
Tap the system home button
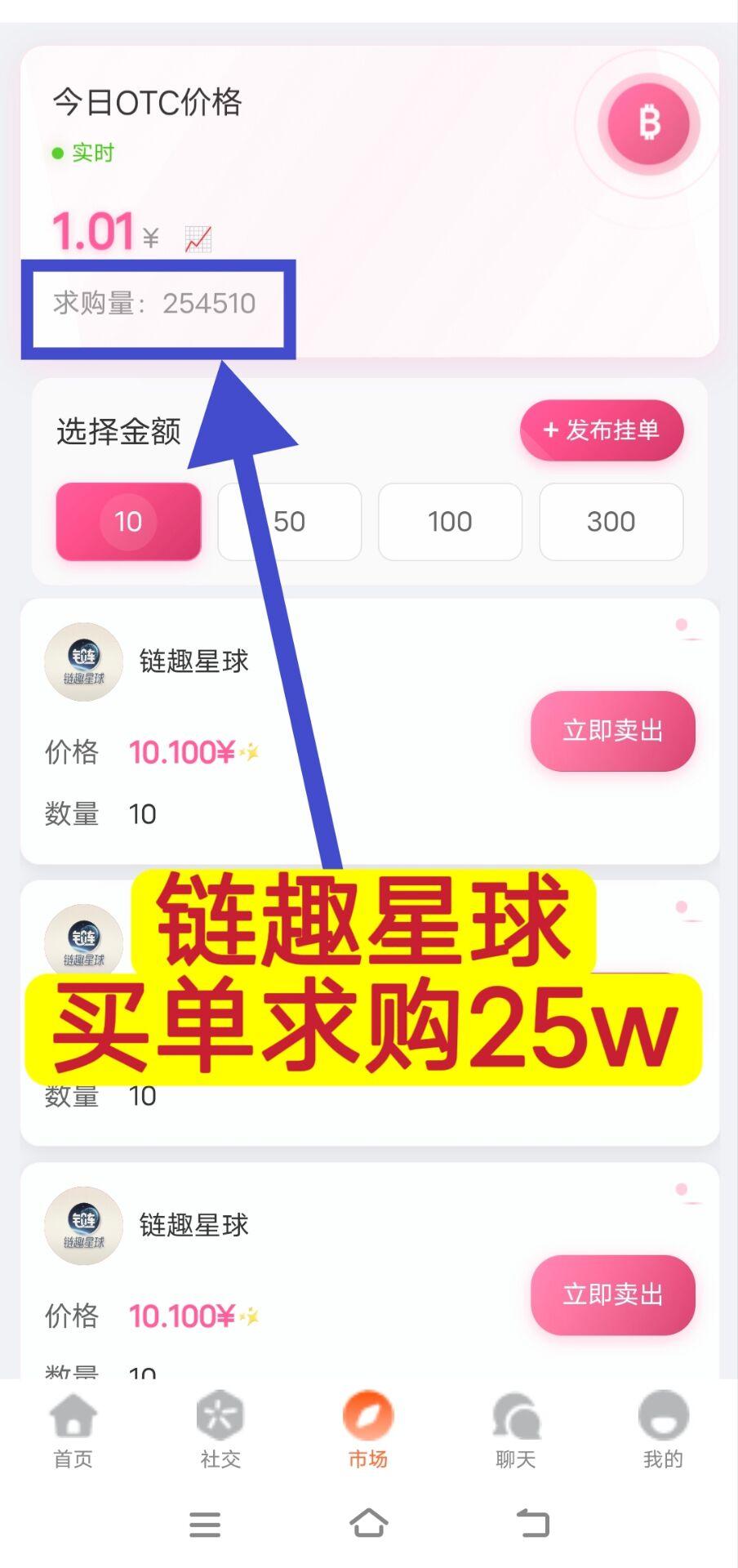pos(368,1523)
